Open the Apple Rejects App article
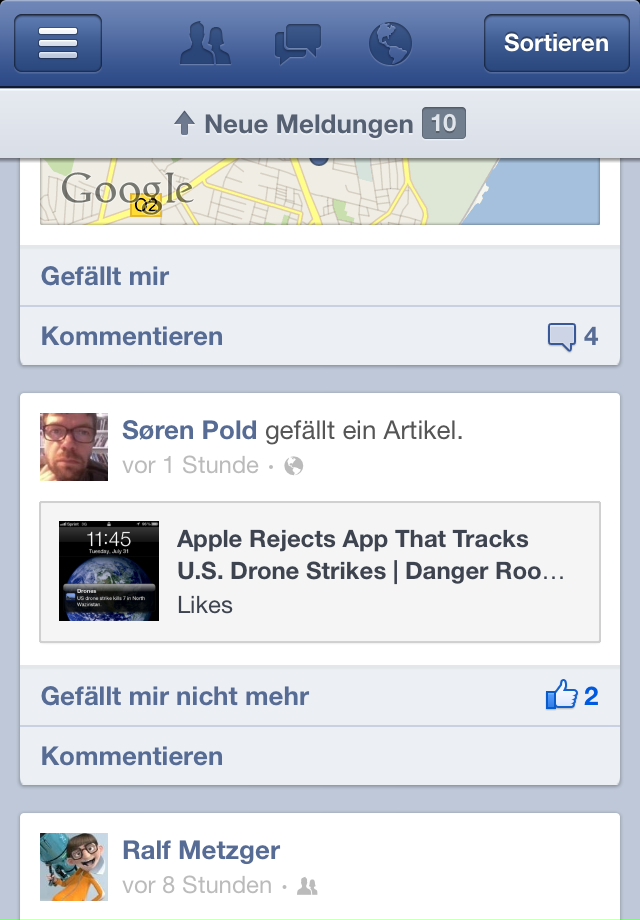 tap(320, 571)
